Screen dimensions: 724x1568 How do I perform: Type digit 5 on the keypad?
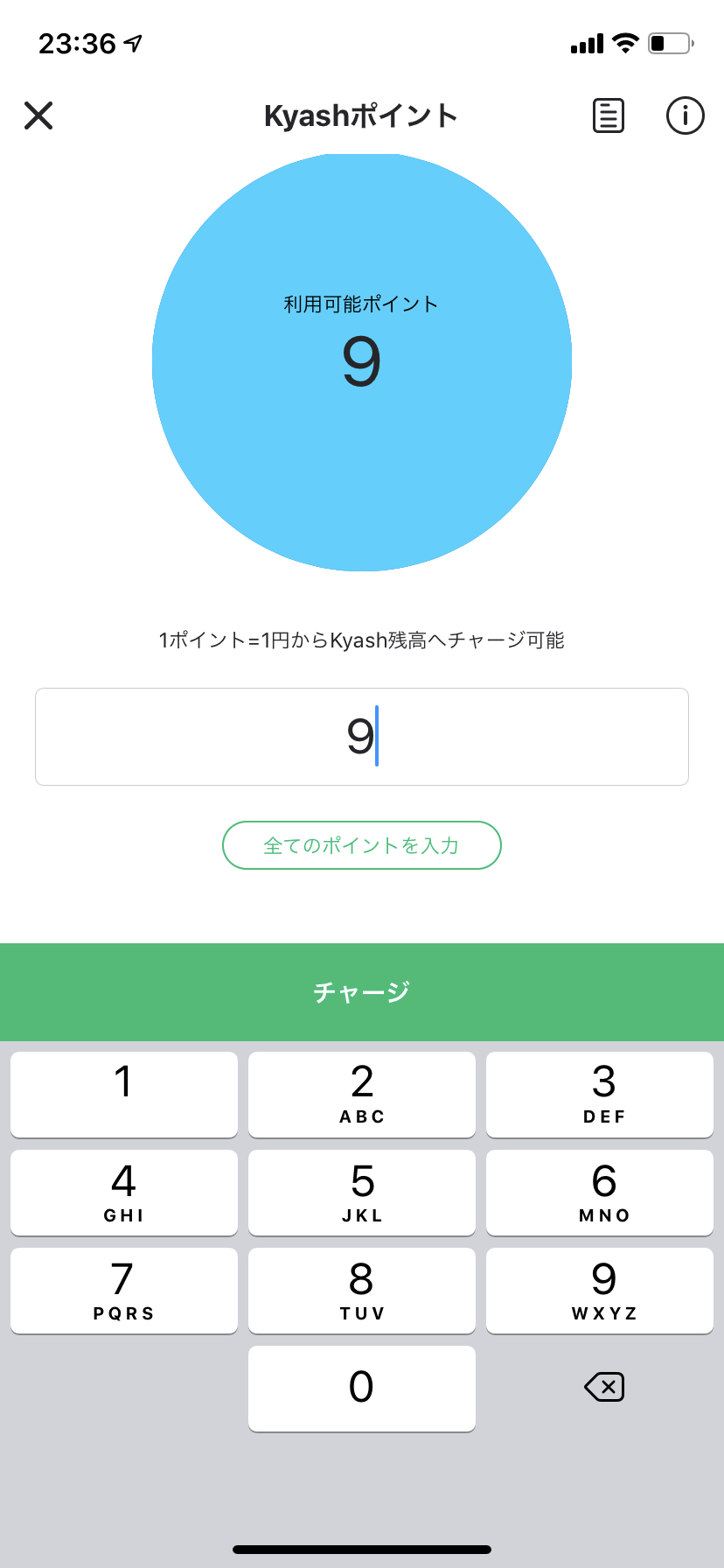(362, 1192)
